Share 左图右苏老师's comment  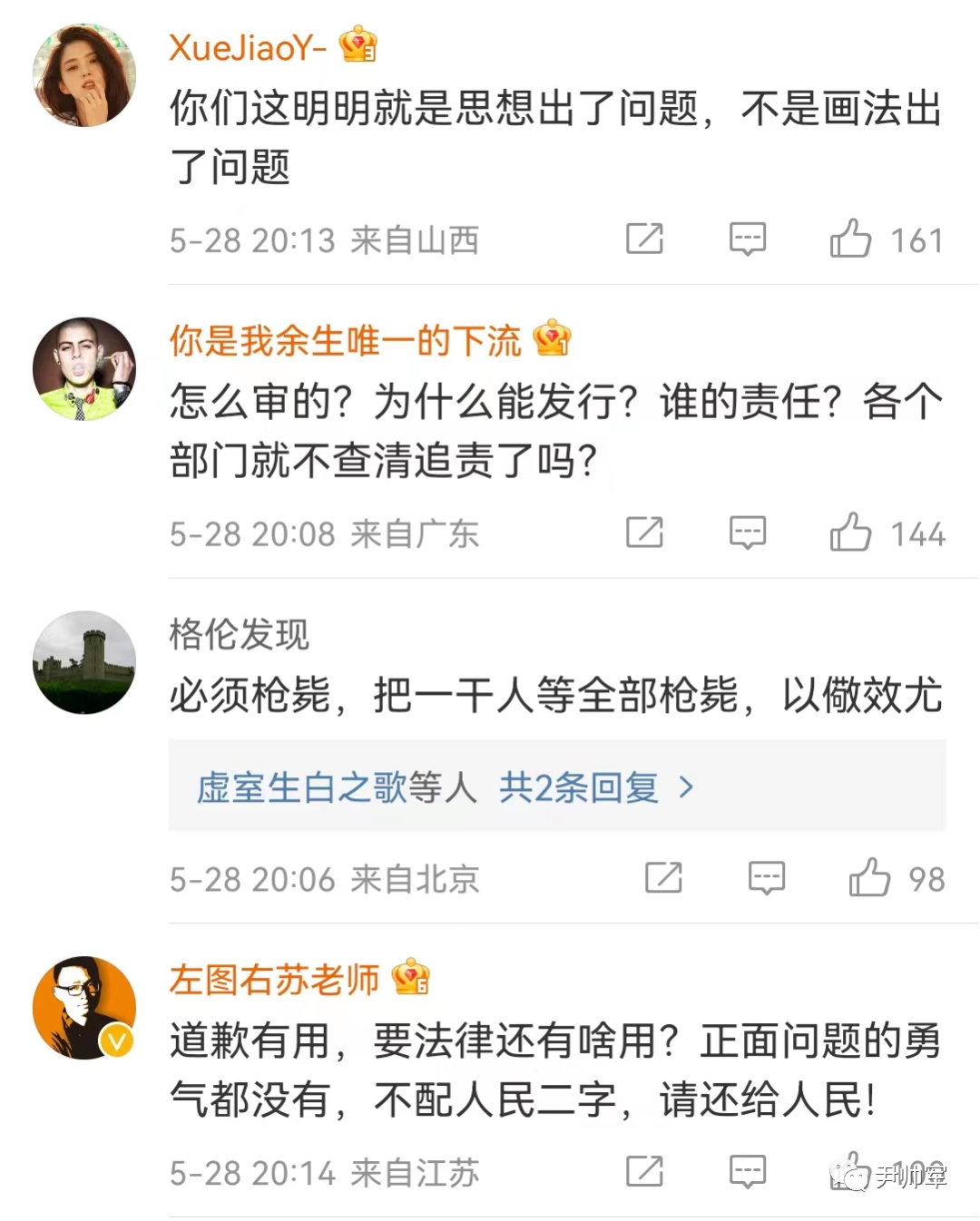[x=644, y=1171]
